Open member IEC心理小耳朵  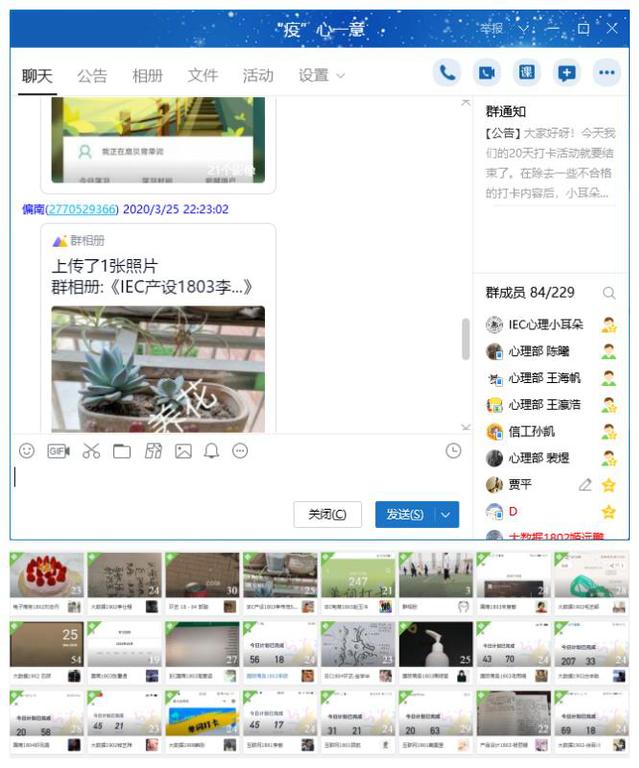click(x=545, y=324)
